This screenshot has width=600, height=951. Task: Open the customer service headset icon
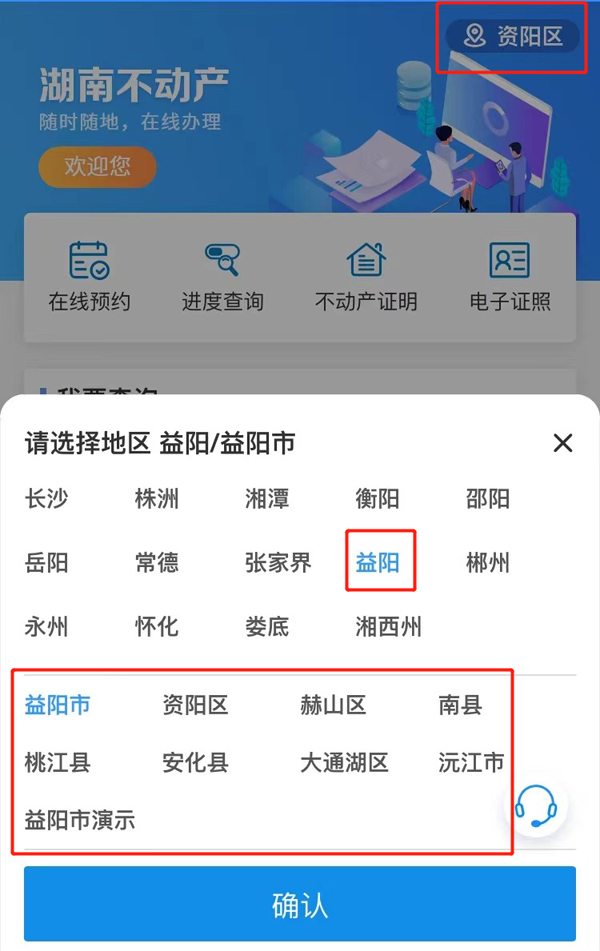pyautogui.click(x=536, y=806)
